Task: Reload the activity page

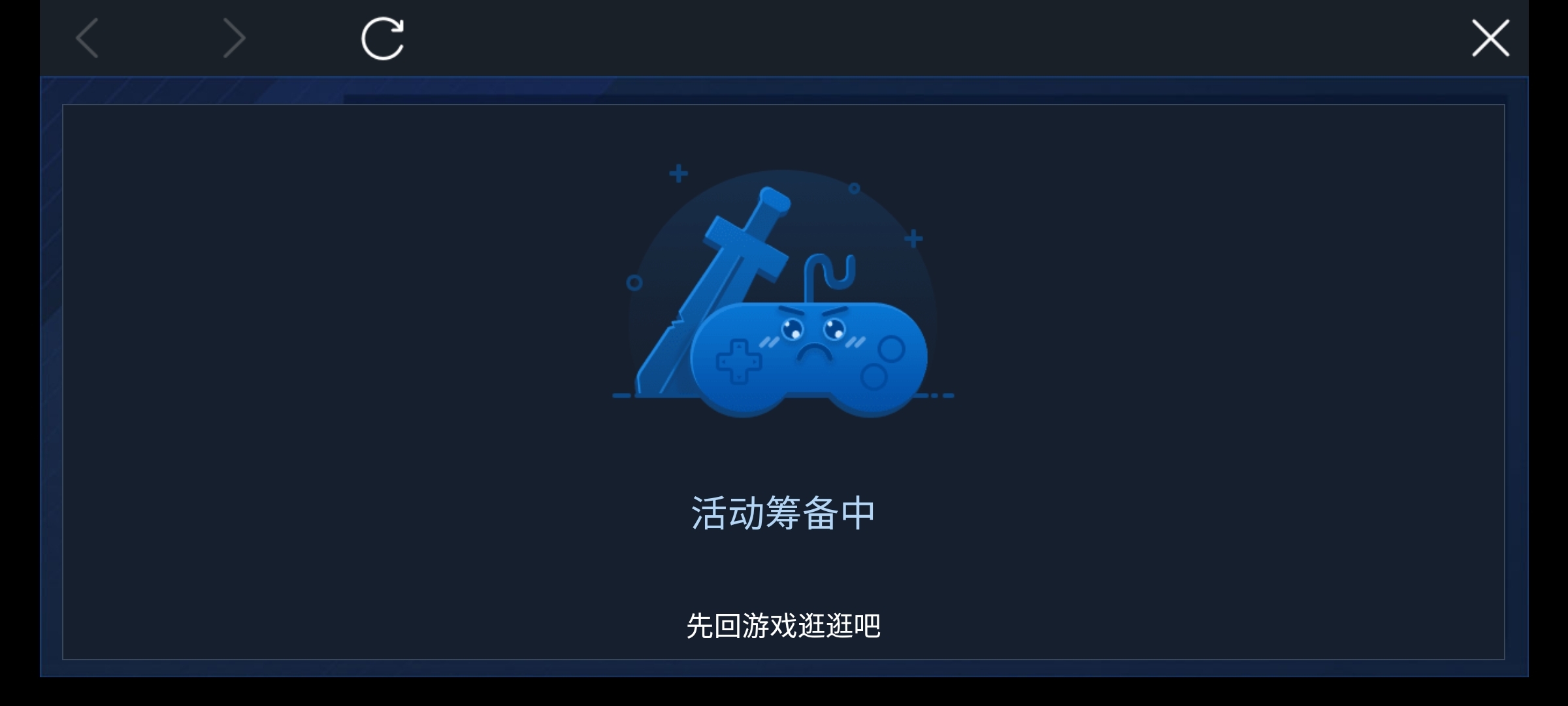Action: coord(383,39)
